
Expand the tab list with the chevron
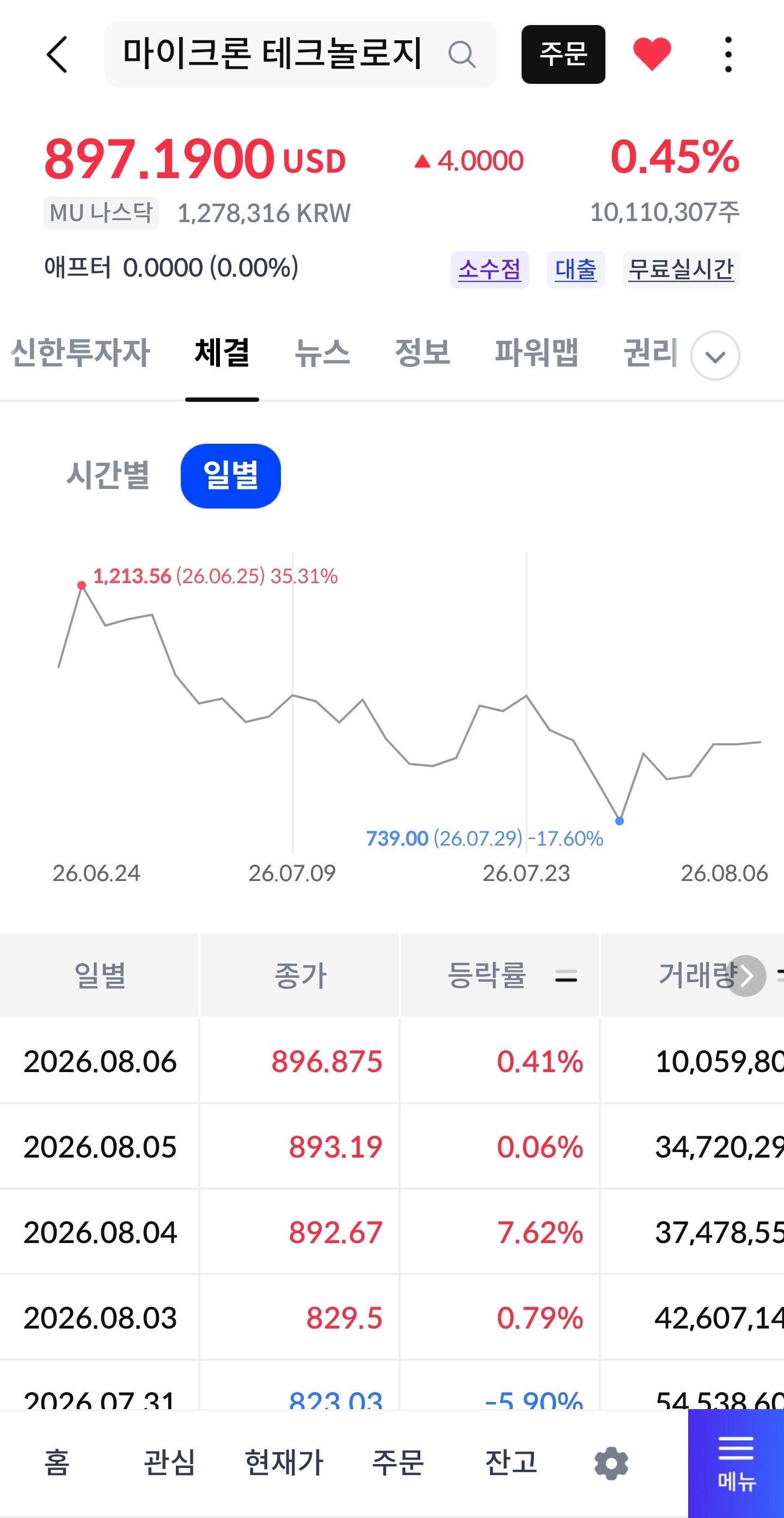[x=715, y=356]
